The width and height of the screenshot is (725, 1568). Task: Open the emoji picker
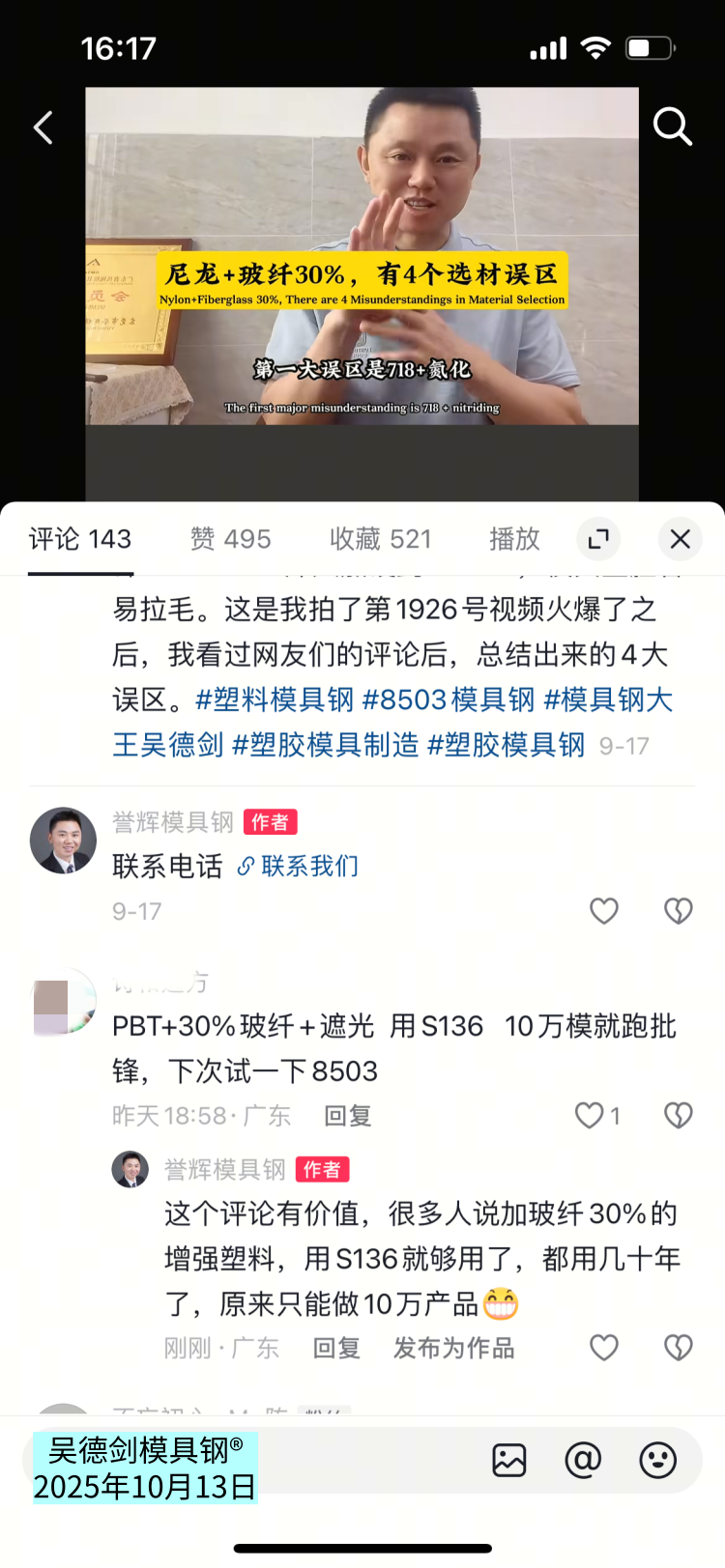[x=657, y=1461]
